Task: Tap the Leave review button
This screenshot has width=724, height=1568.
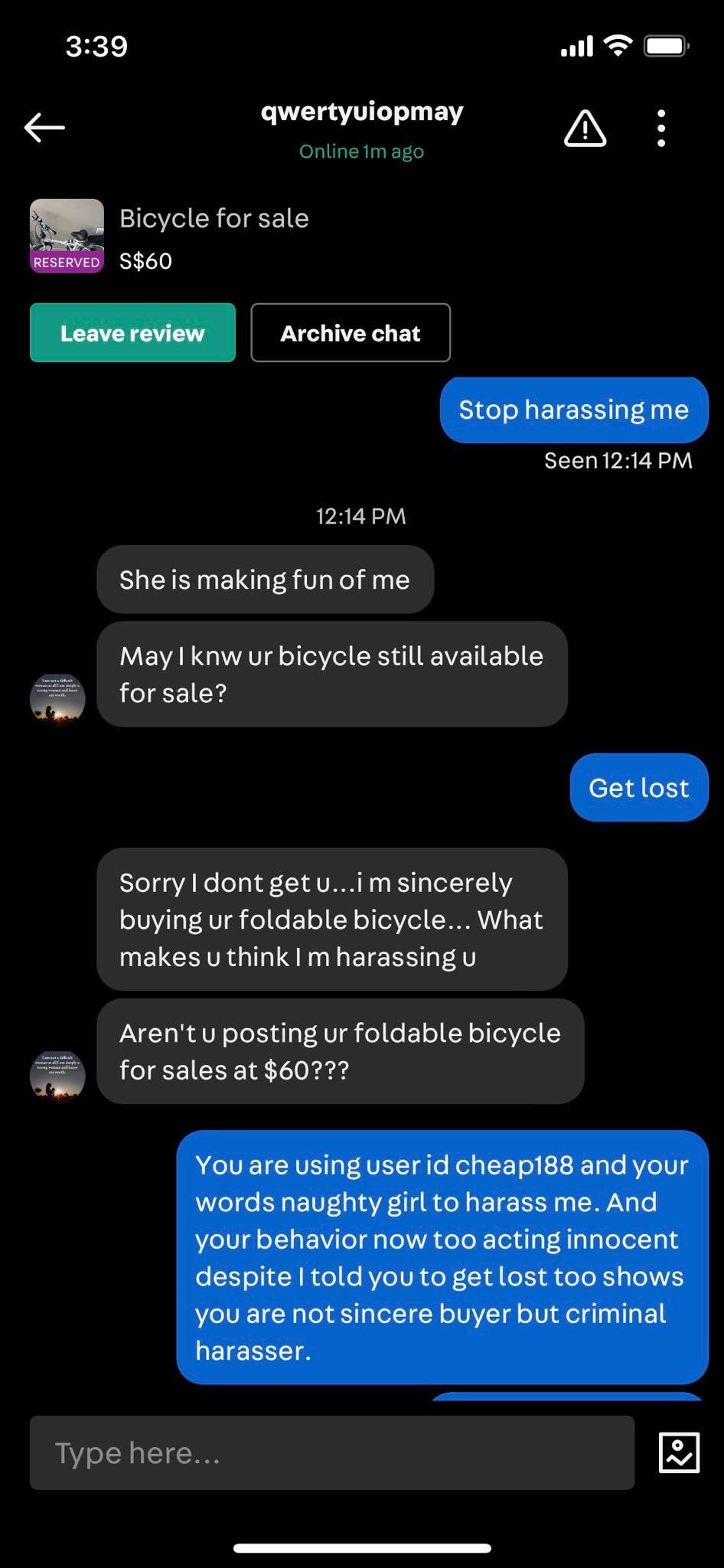Action: coord(132,333)
